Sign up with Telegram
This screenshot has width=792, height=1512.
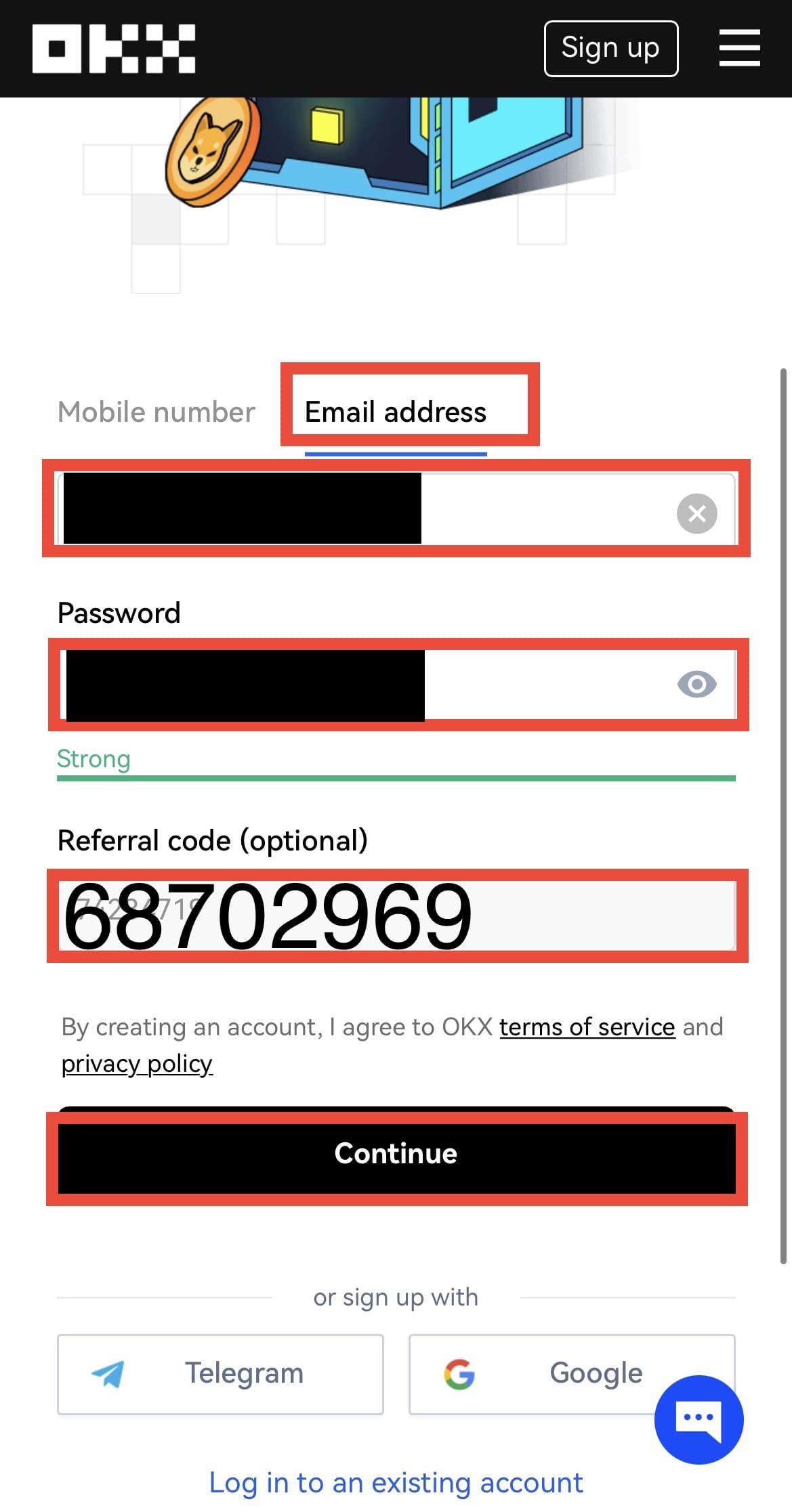click(220, 1374)
